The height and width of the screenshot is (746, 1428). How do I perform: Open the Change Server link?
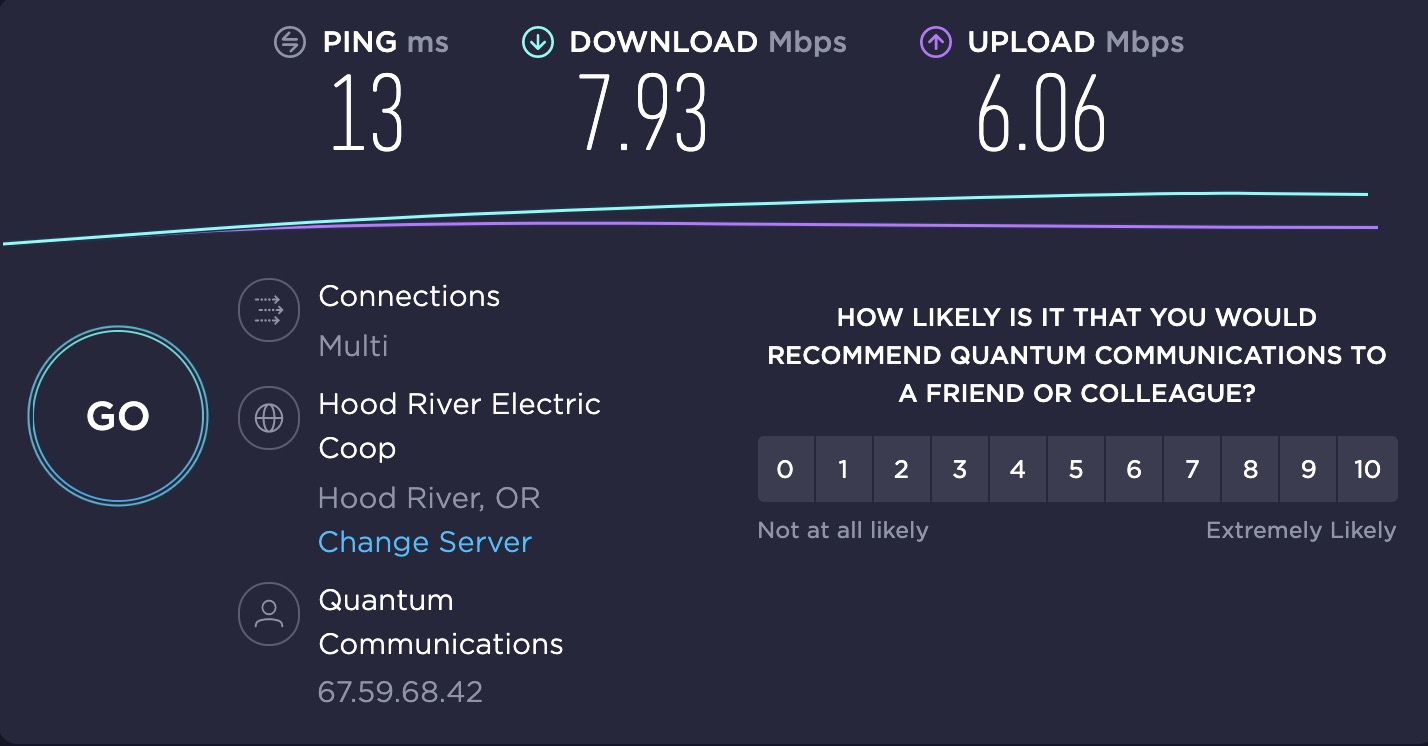click(x=424, y=542)
